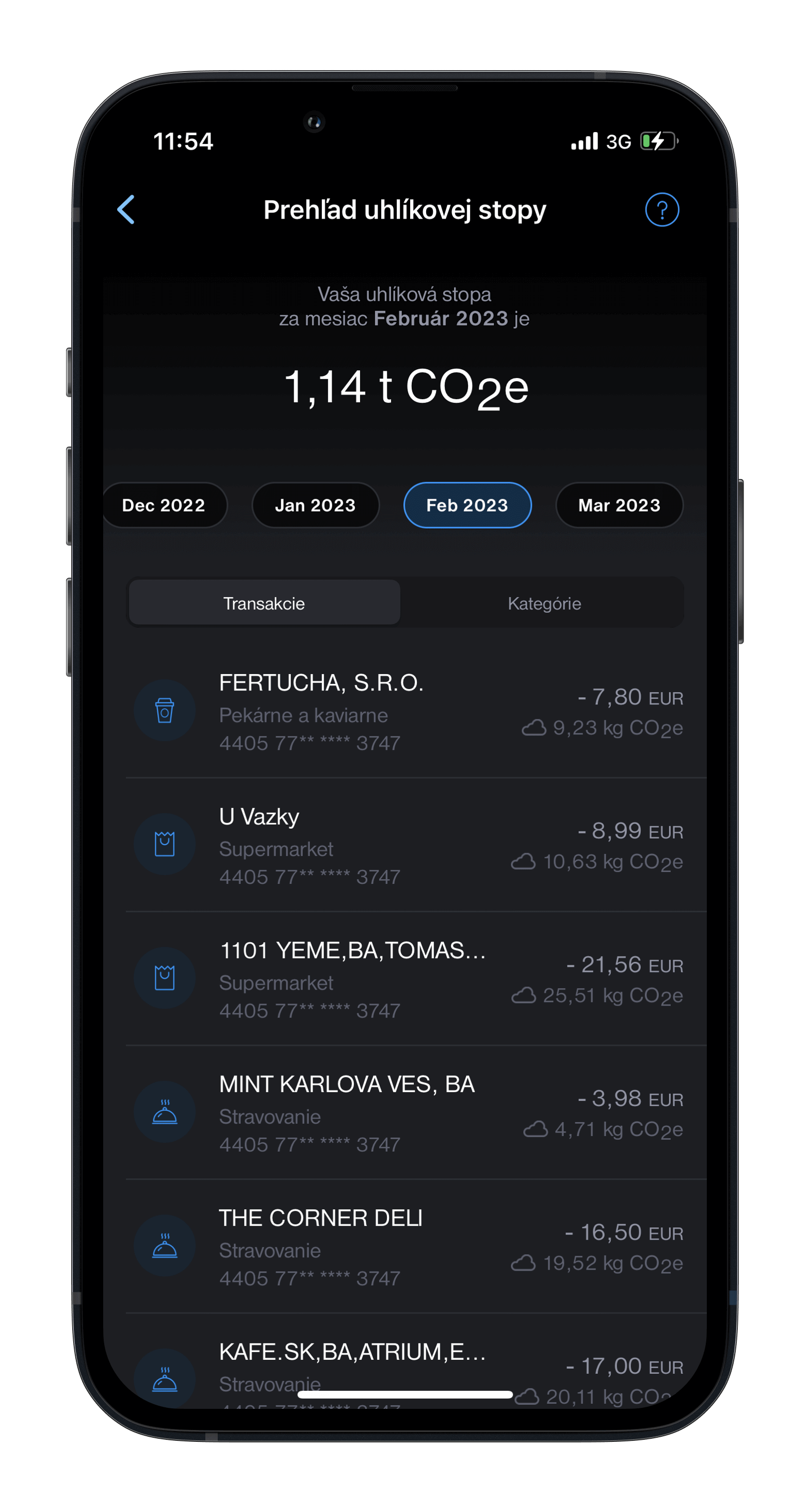Open the help question mark icon
The image size is (810, 1512).
tap(661, 209)
